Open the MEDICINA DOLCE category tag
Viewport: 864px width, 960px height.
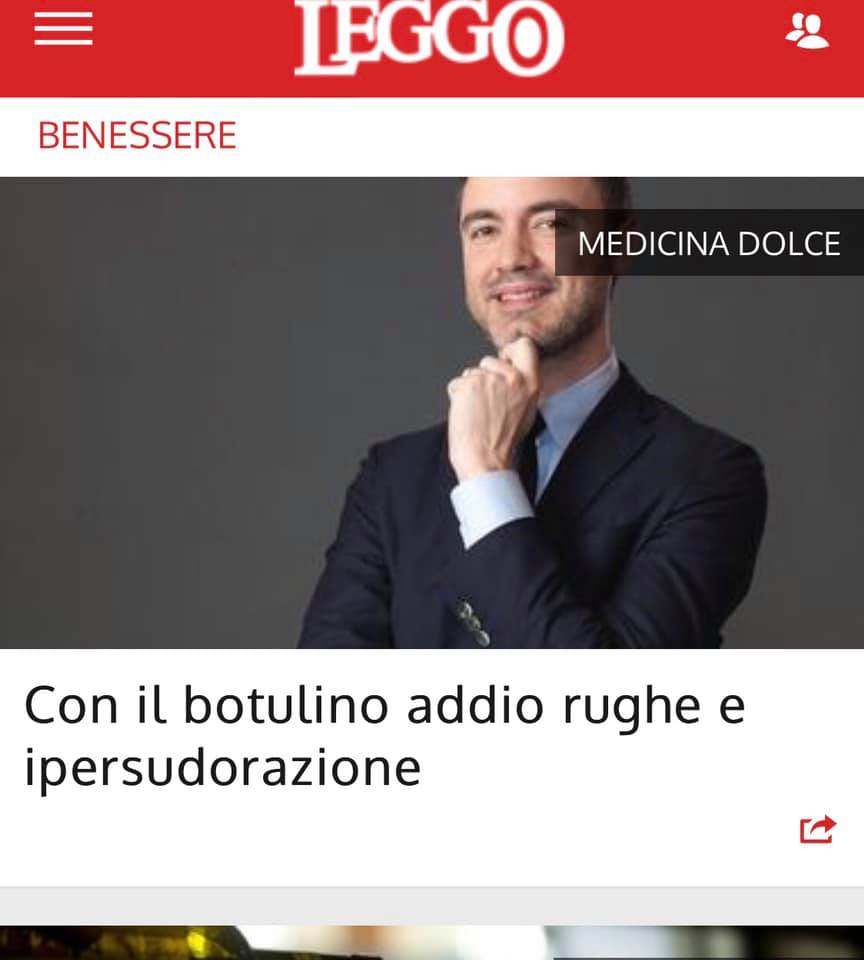[x=709, y=243]
